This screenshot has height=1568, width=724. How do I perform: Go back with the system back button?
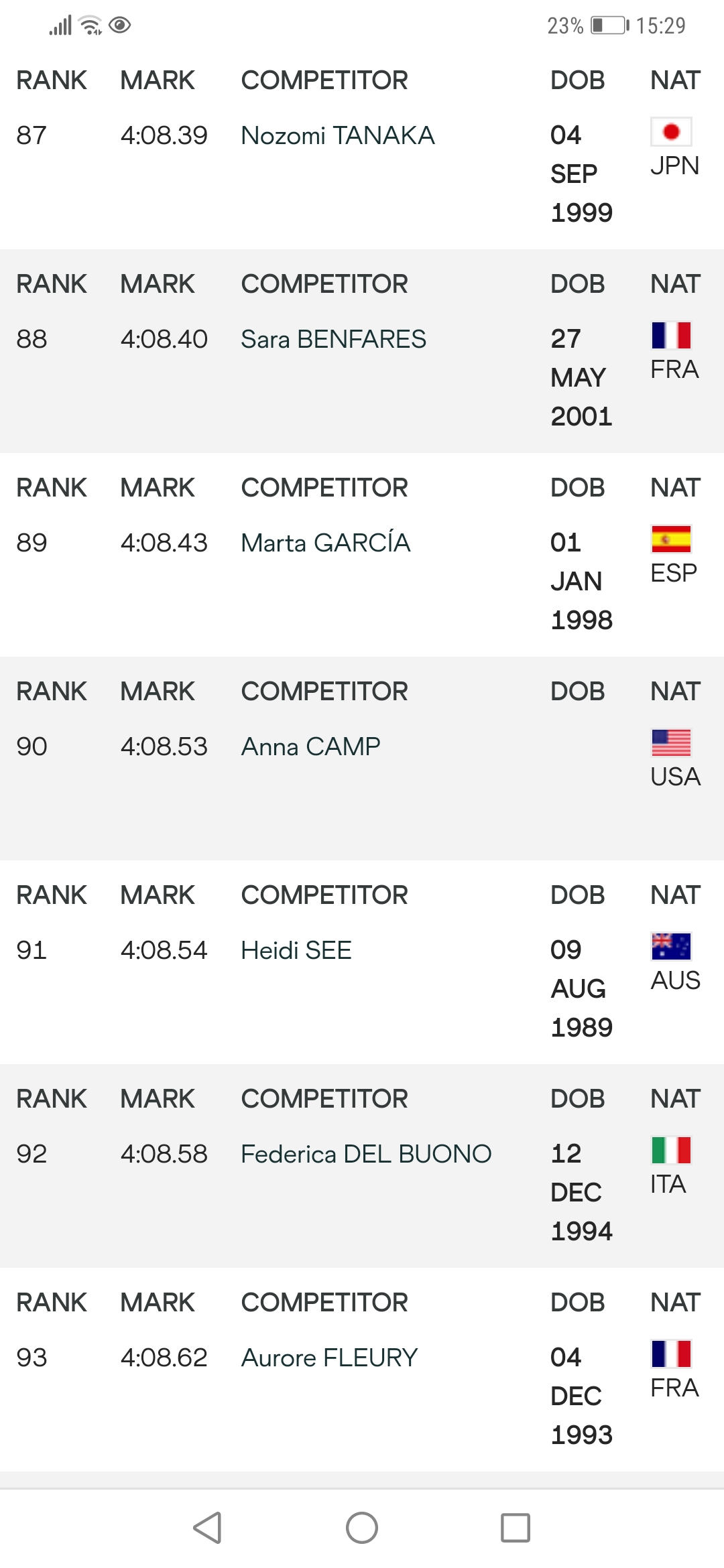click(207, 1528)
